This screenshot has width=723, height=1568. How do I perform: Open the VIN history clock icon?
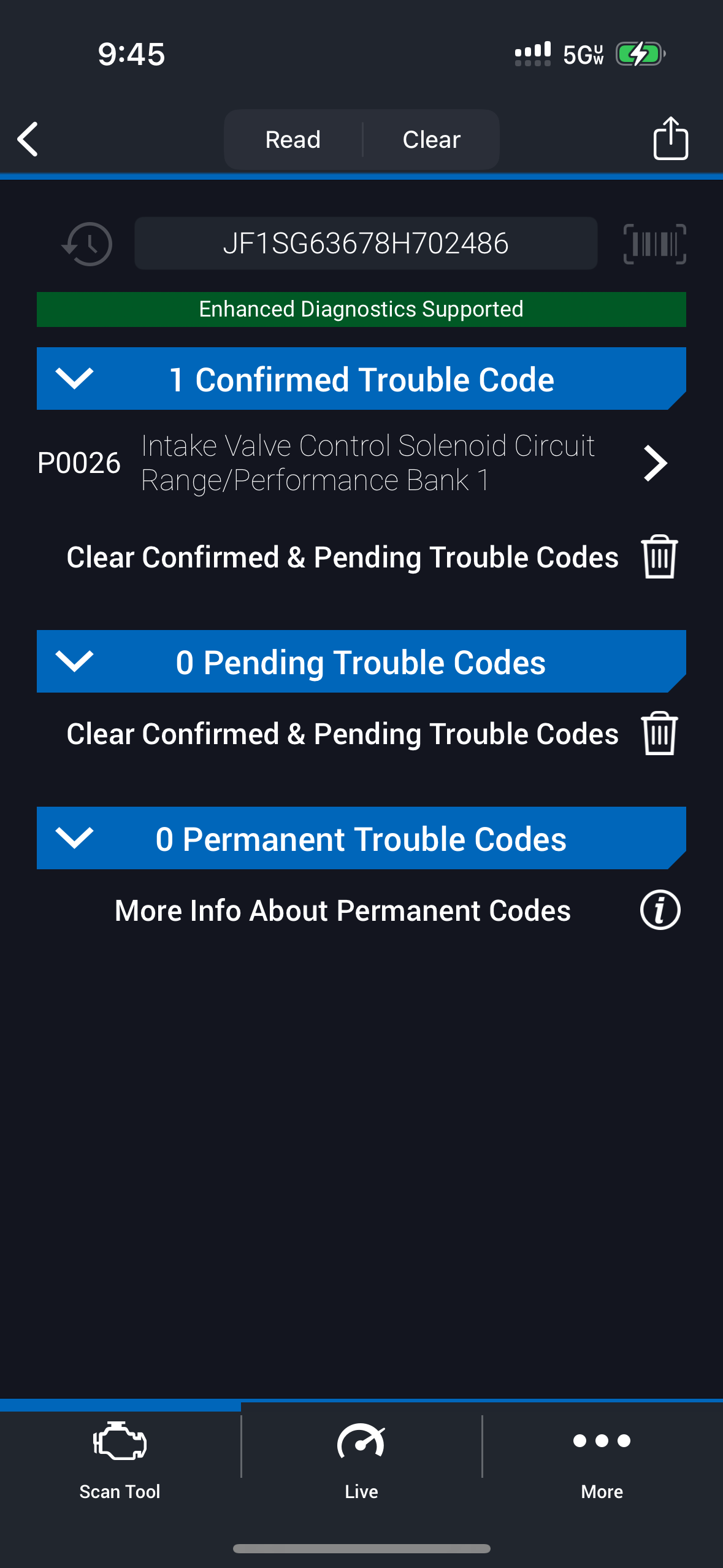click(88, 244)
